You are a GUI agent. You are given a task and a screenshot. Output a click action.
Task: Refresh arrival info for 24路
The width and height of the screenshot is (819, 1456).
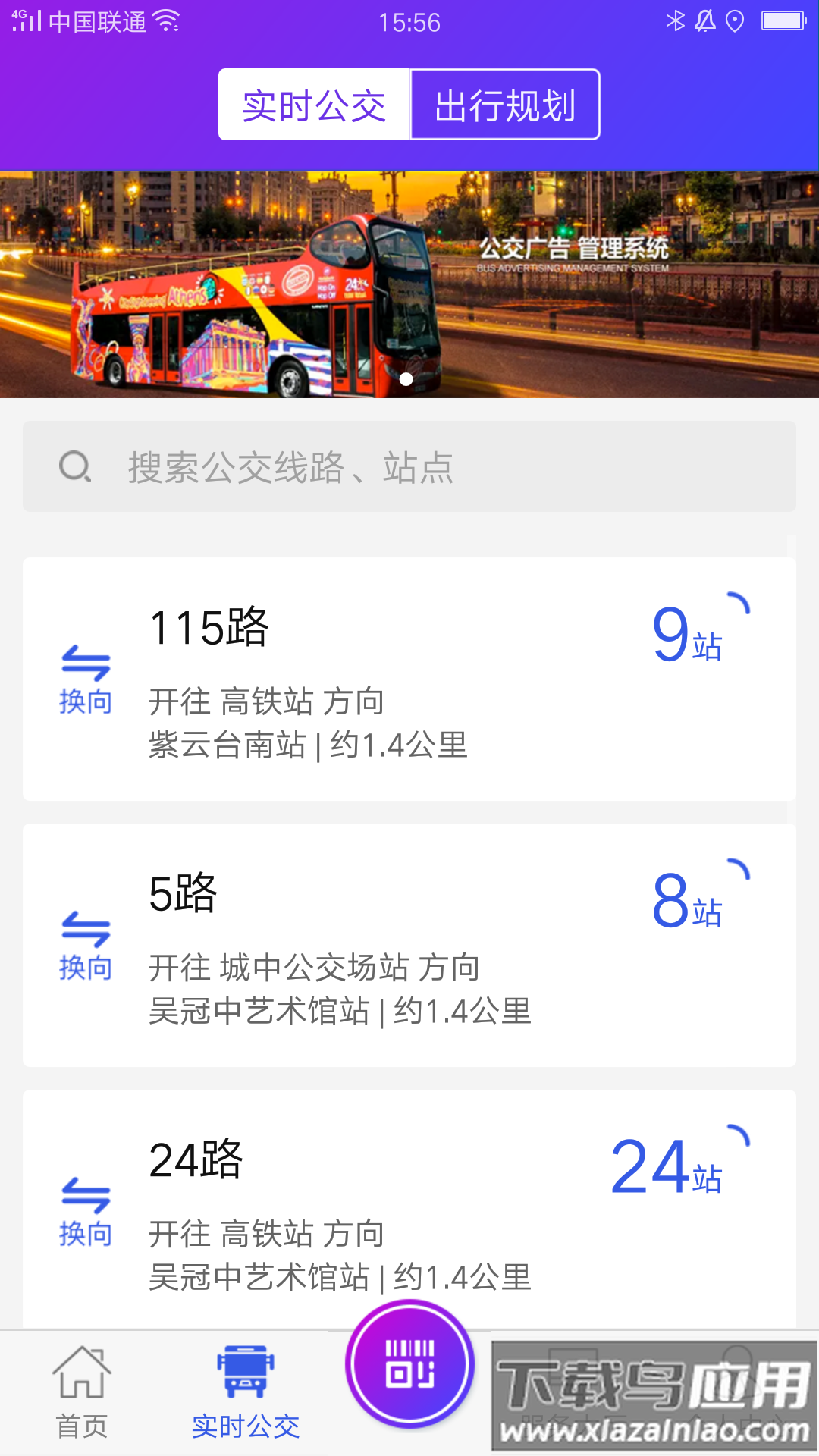739,1136
